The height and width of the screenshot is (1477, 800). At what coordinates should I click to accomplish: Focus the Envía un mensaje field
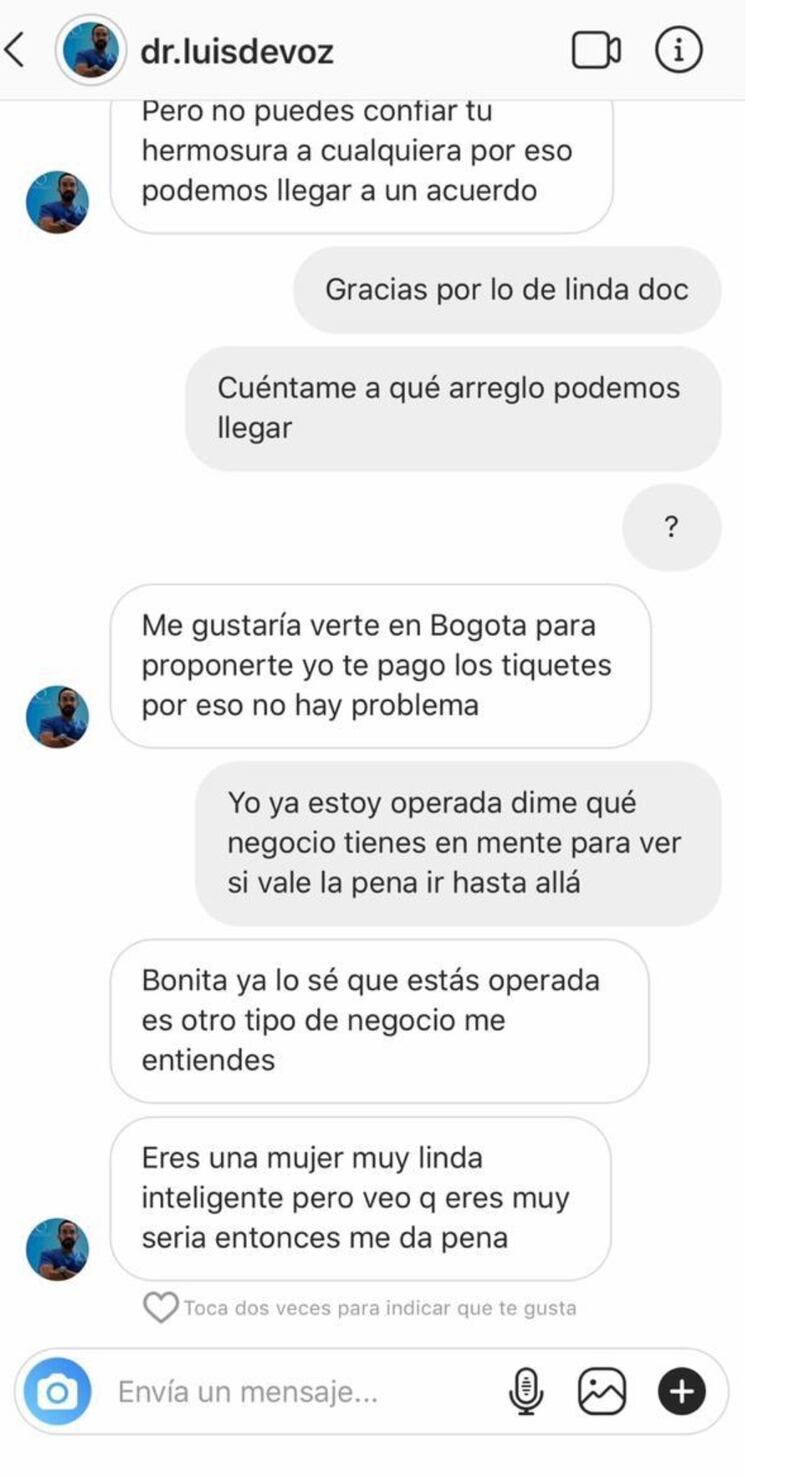click(x=300, y=1391)
